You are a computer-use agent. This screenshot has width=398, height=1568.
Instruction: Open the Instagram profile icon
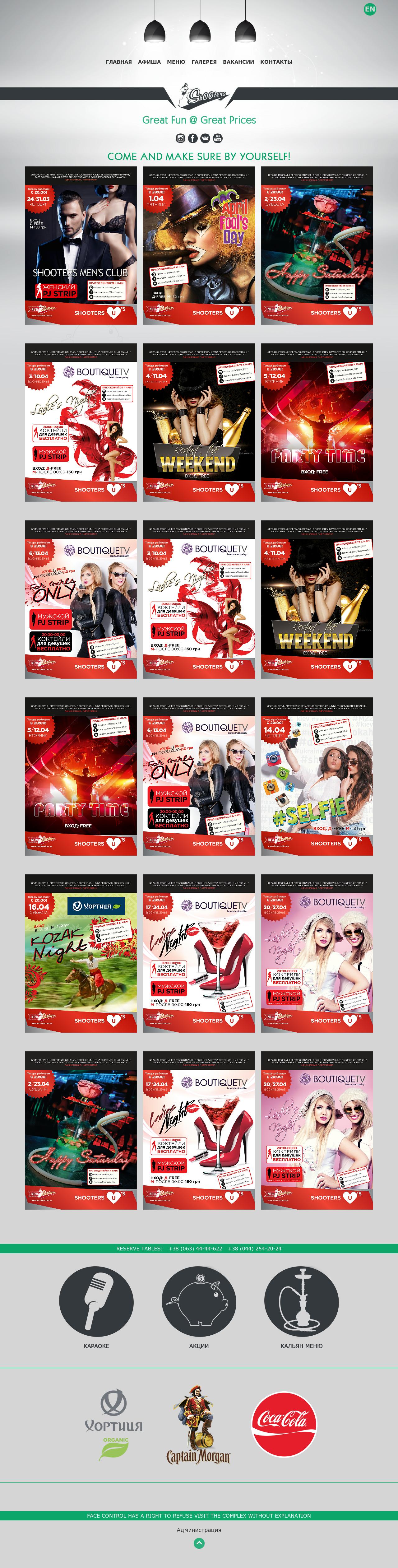[180, 138]
